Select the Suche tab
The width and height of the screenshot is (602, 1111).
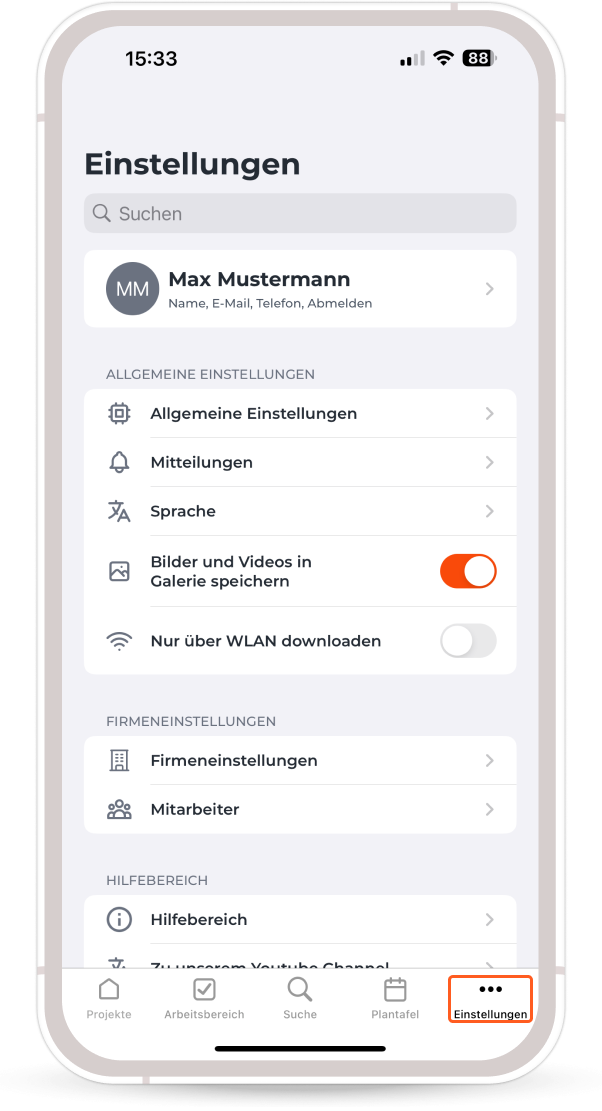300,999
